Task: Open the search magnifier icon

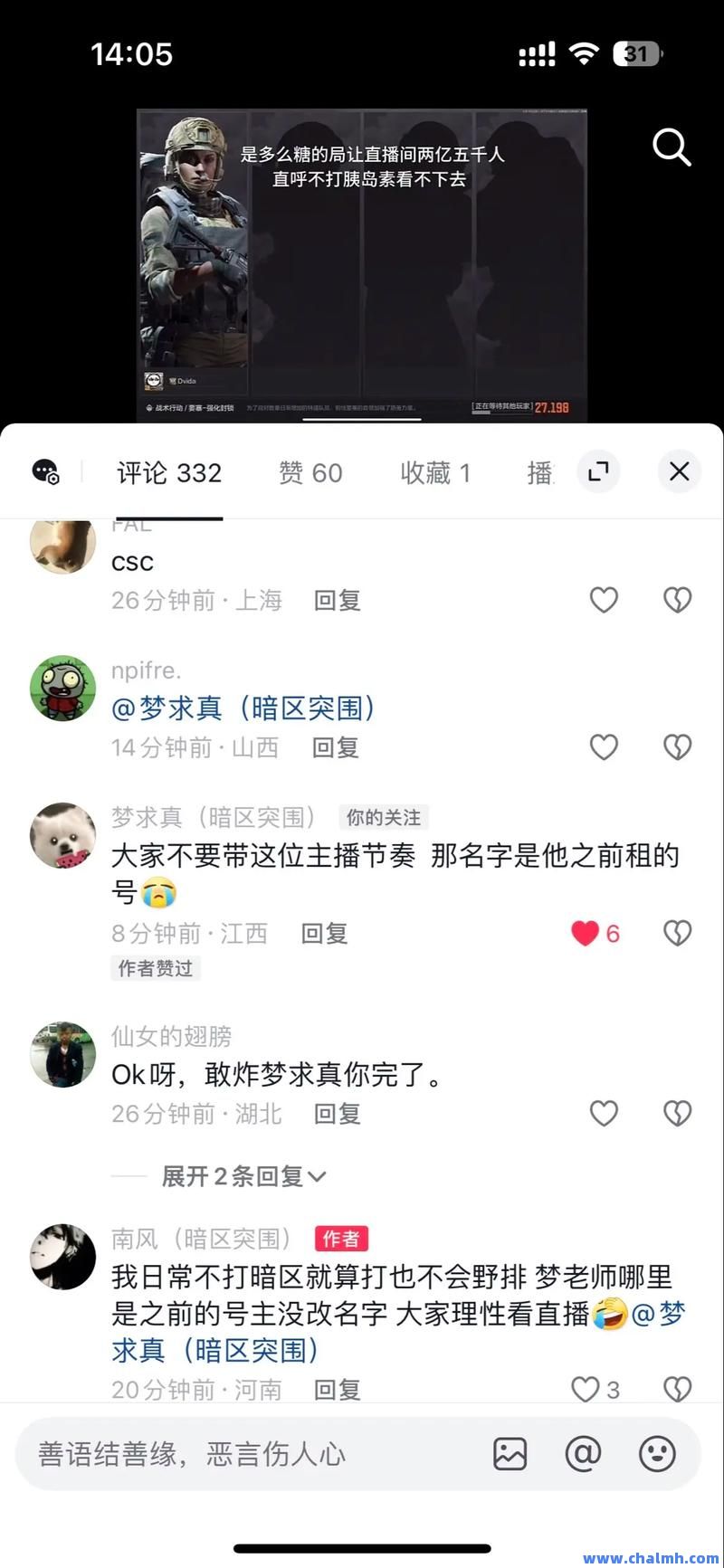Action: [x=672, y=147]
